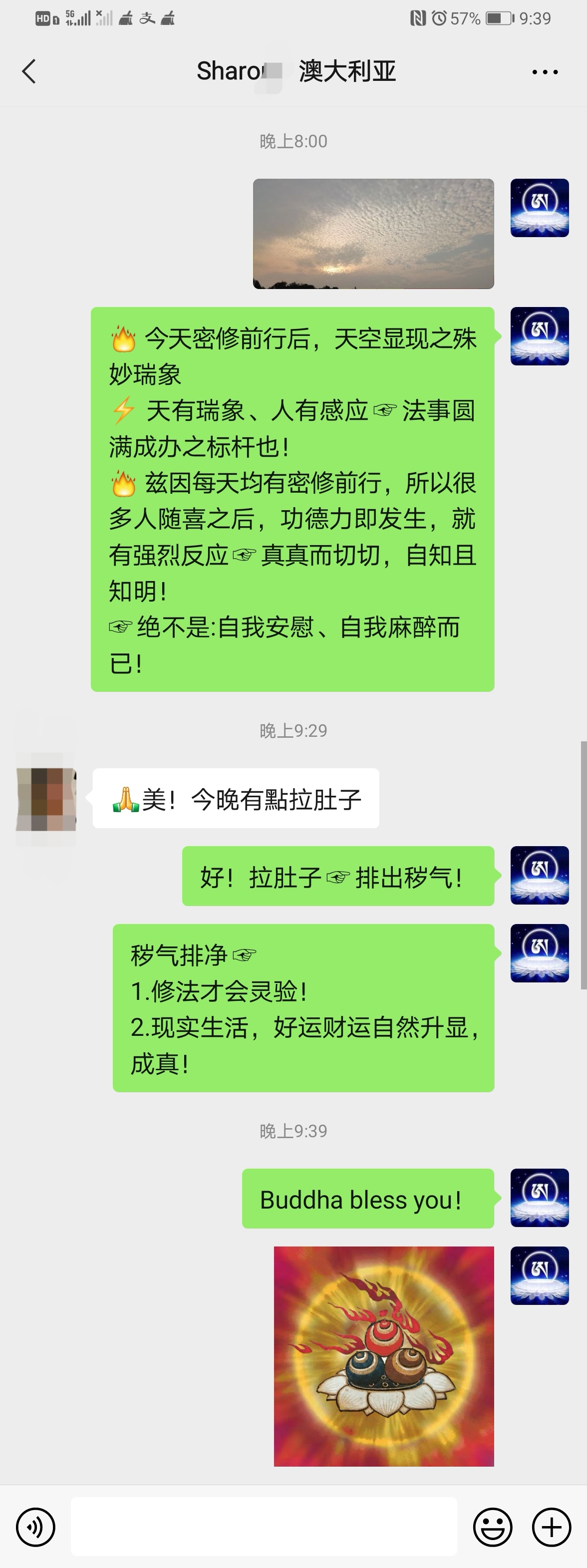
Task: Open the cloudy sky photo message
Action: click(373, 234)
